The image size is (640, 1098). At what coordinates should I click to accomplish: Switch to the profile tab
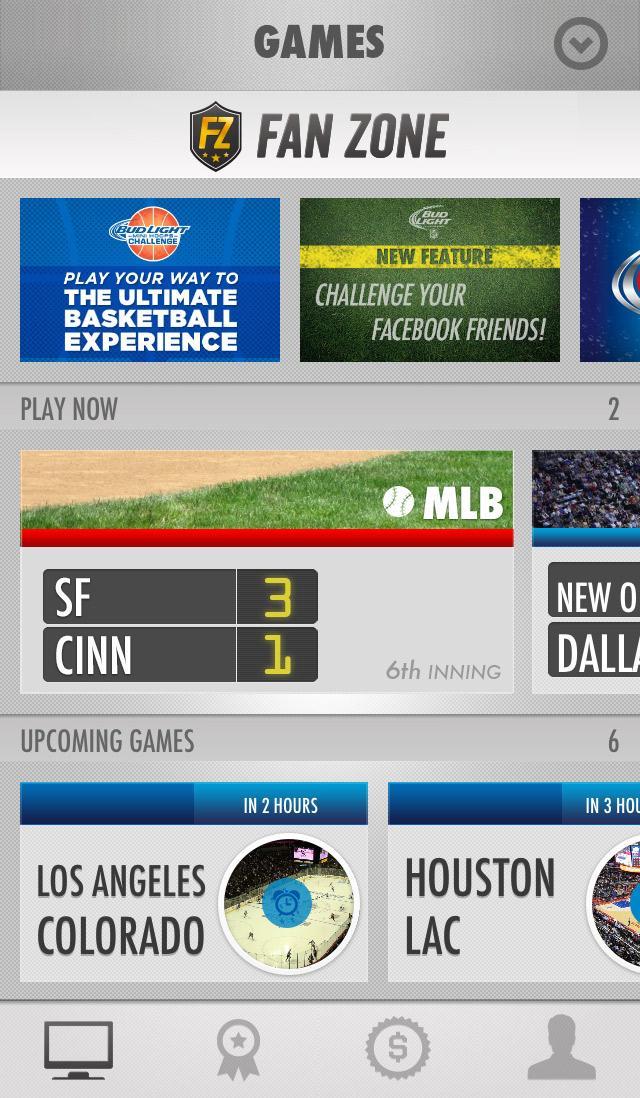(x=561, y=1049)
